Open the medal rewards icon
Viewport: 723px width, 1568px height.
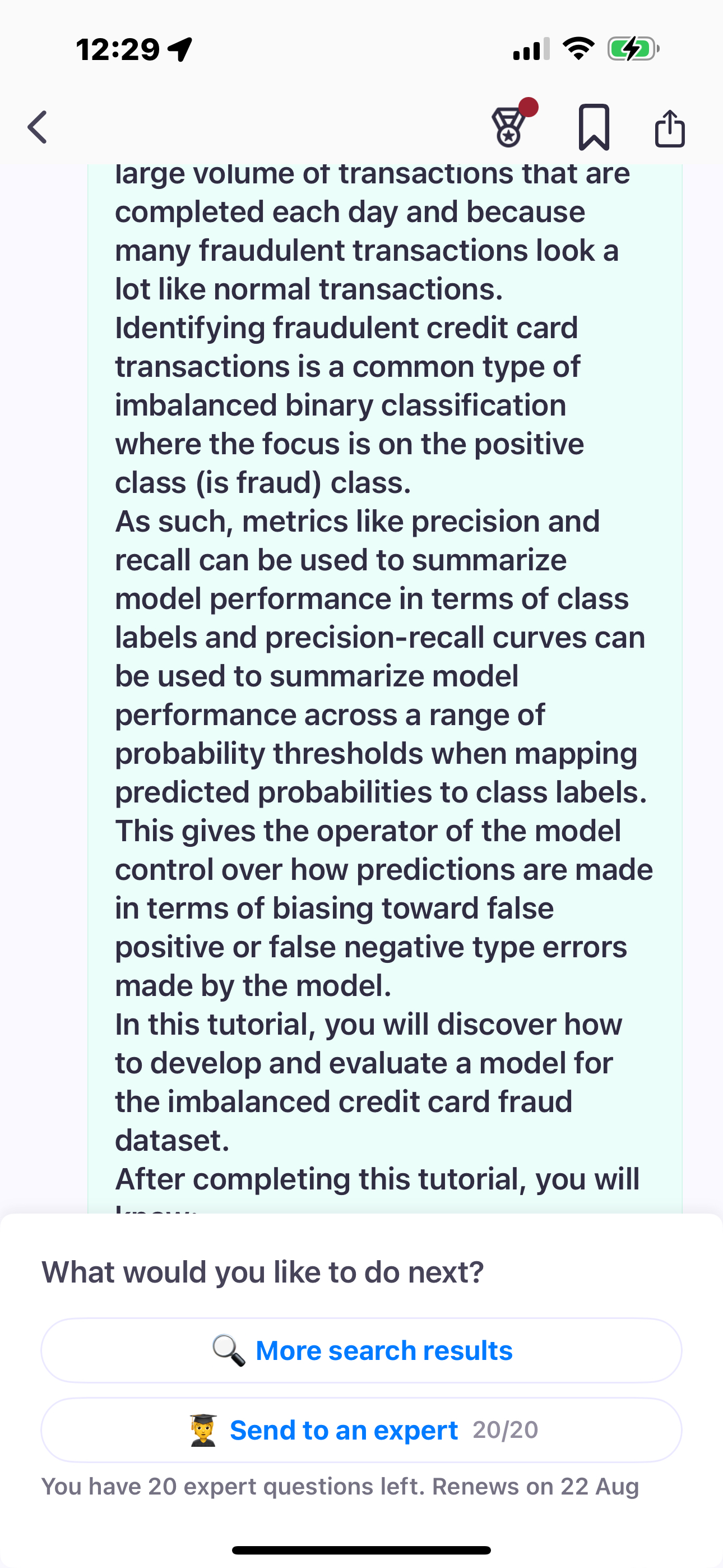(509, 127)
